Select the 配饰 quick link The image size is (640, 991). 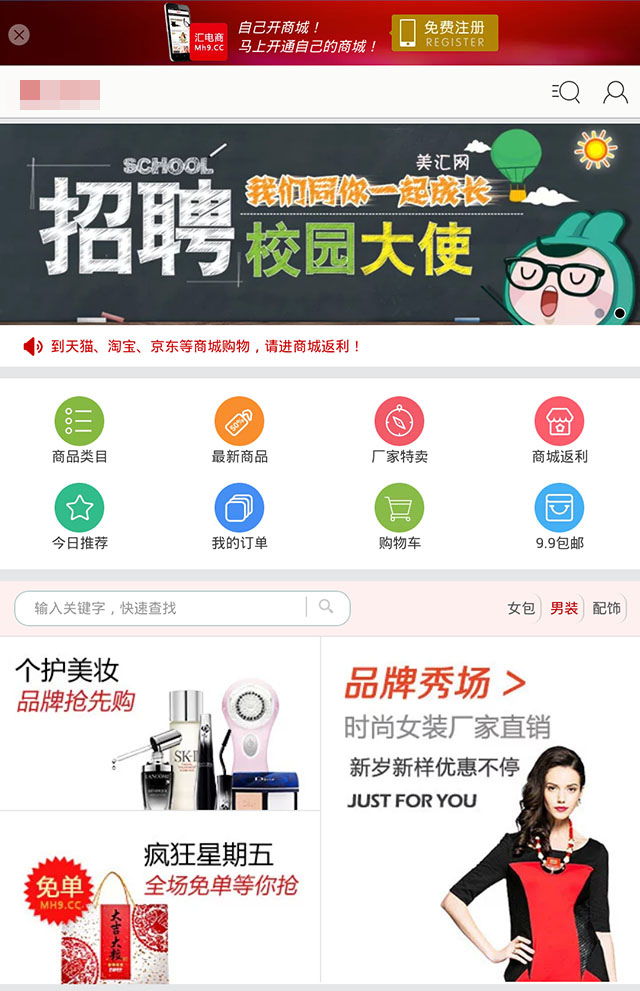[x=606, y=608]
